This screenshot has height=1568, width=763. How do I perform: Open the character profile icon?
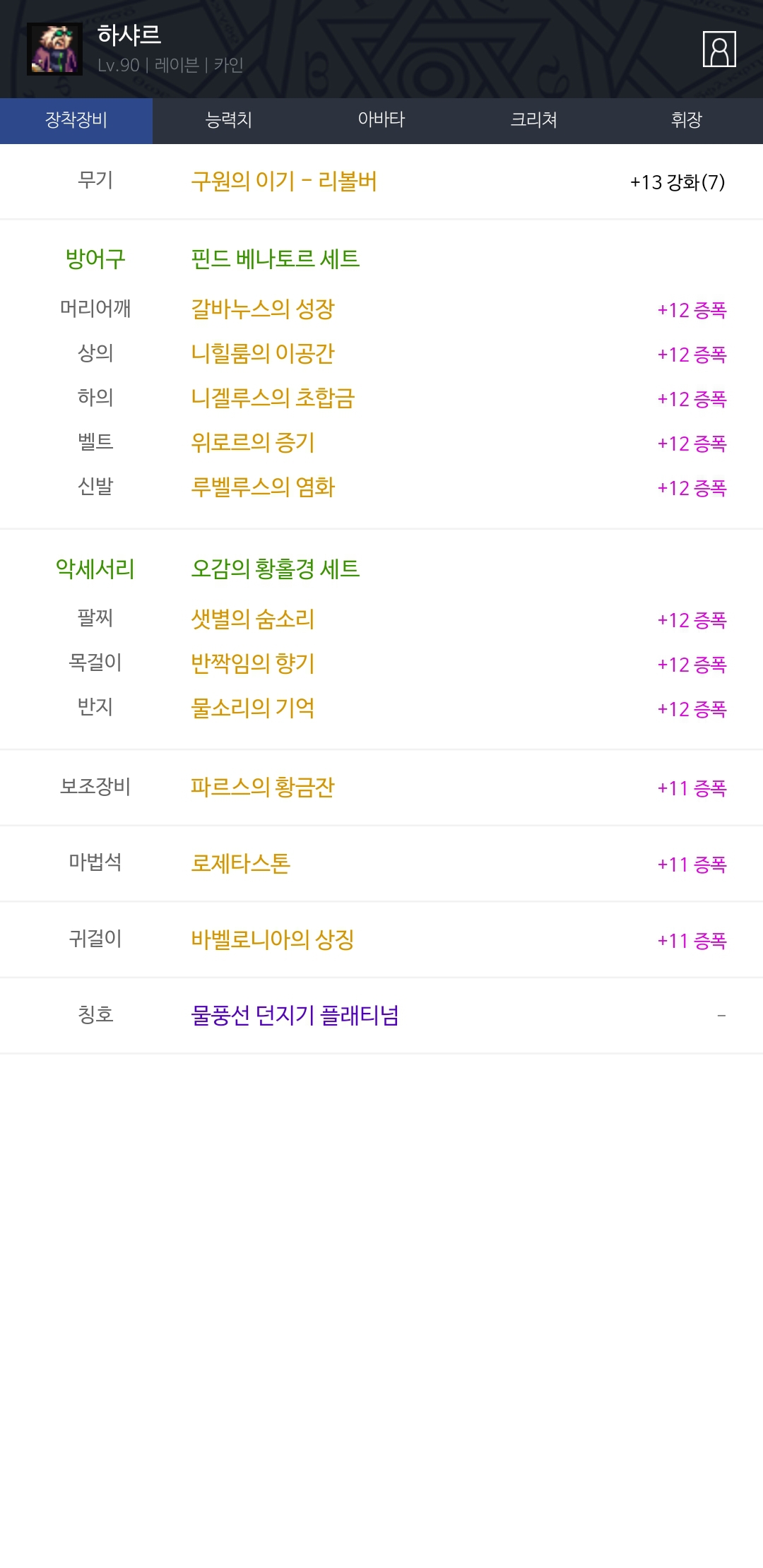point(719,49)
